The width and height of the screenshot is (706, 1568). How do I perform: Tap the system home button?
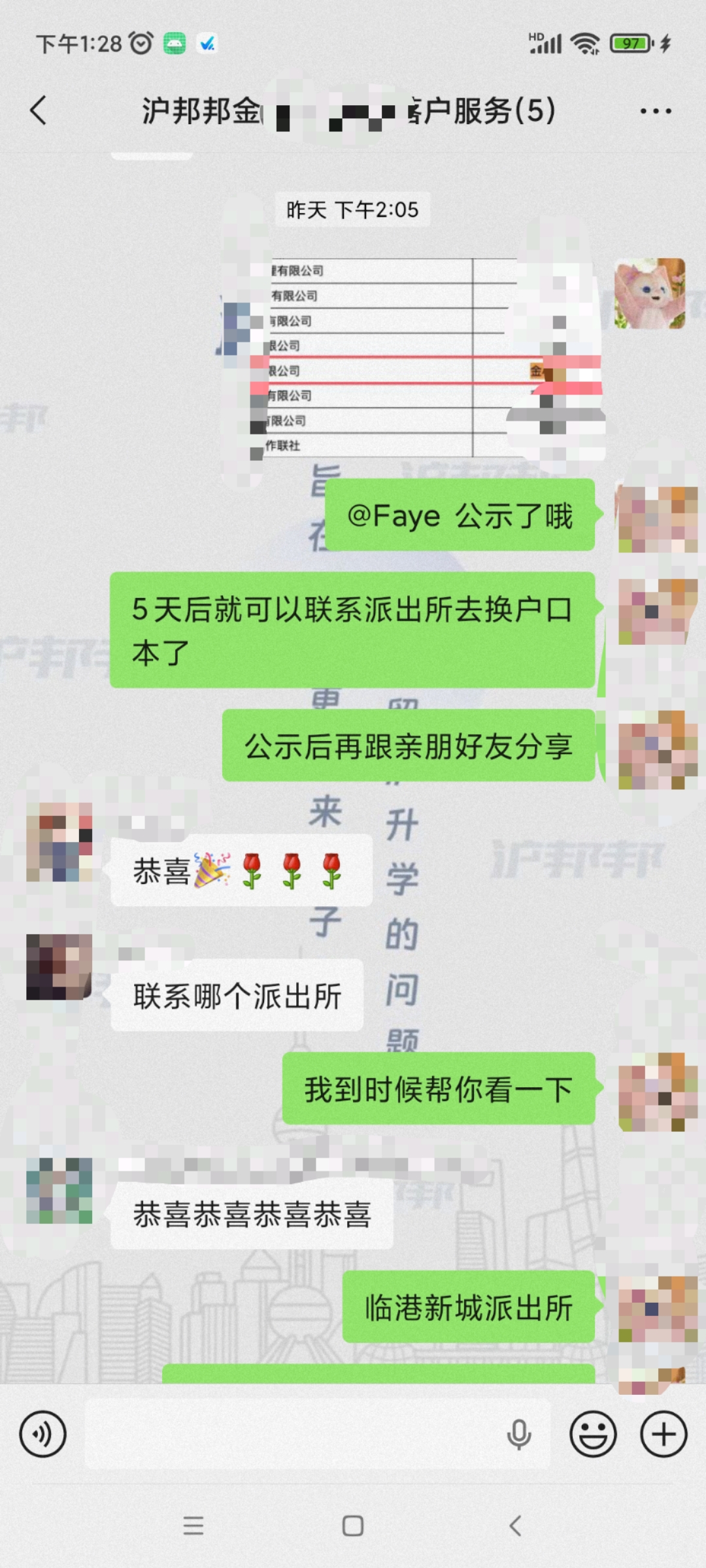pyautogui.click(x=353, y=1526)
